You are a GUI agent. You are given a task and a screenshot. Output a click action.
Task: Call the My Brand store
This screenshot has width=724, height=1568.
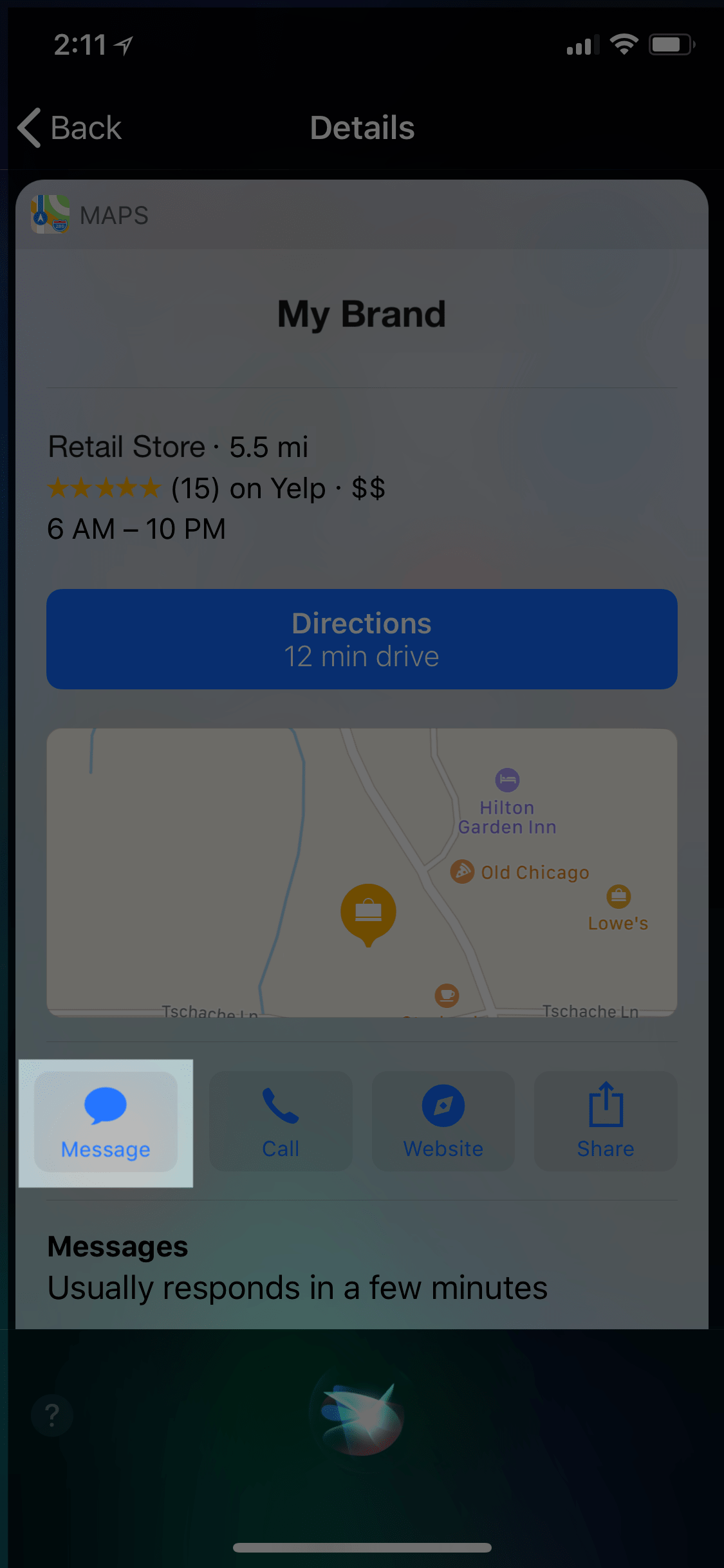click(x=281, y=1123)
